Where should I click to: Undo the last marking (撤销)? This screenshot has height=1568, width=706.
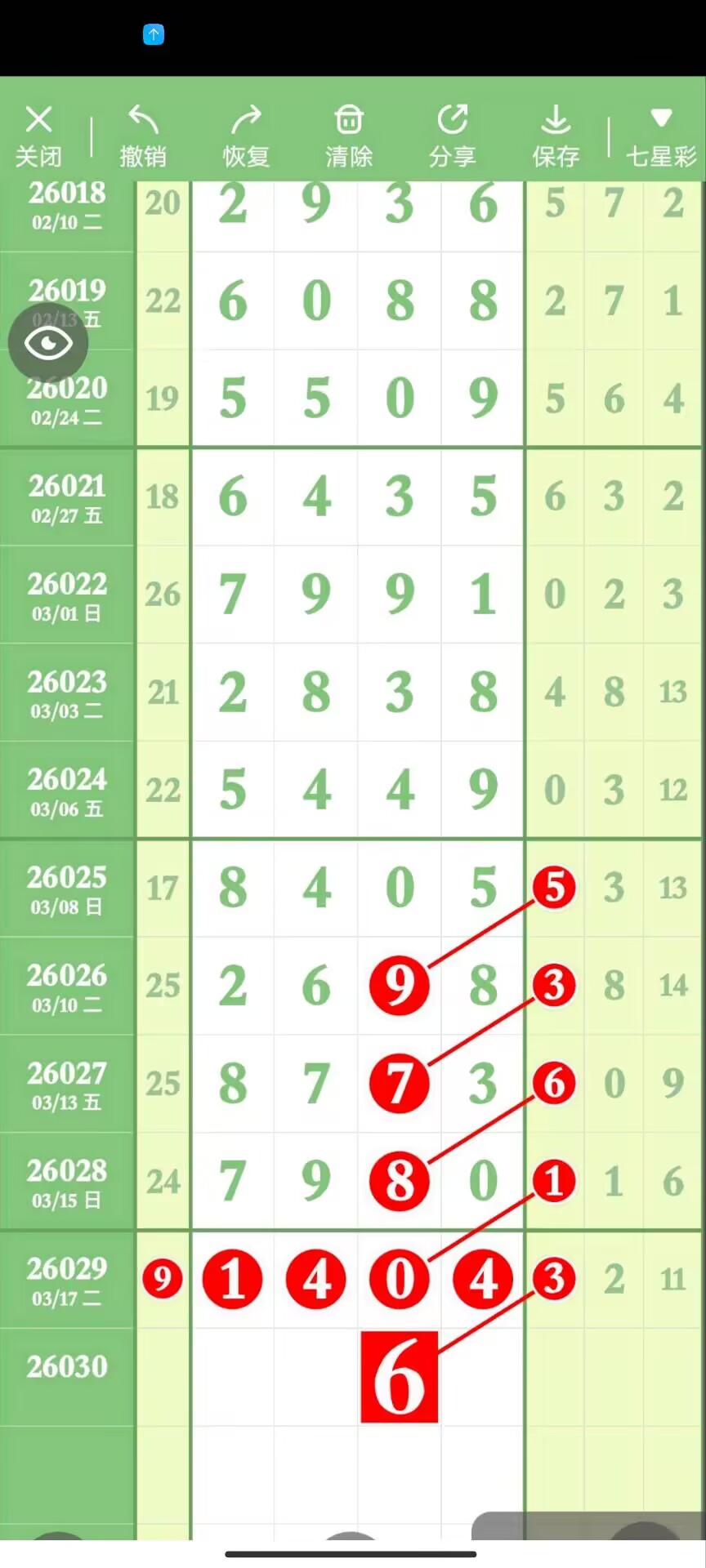pyautogui.click(x=143, y=135)
